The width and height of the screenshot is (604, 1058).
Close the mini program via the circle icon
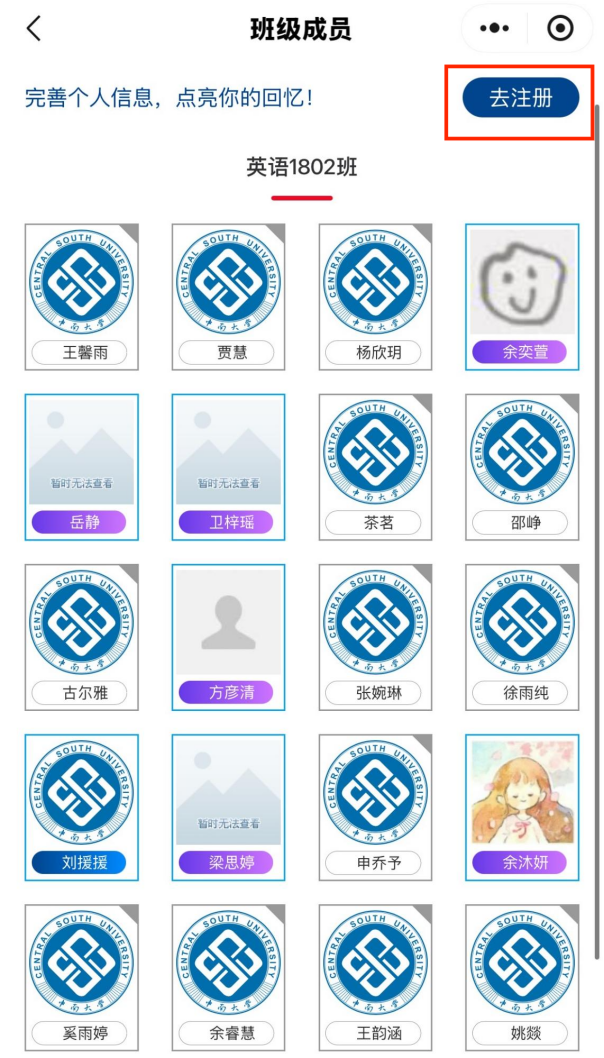point(561,29)
